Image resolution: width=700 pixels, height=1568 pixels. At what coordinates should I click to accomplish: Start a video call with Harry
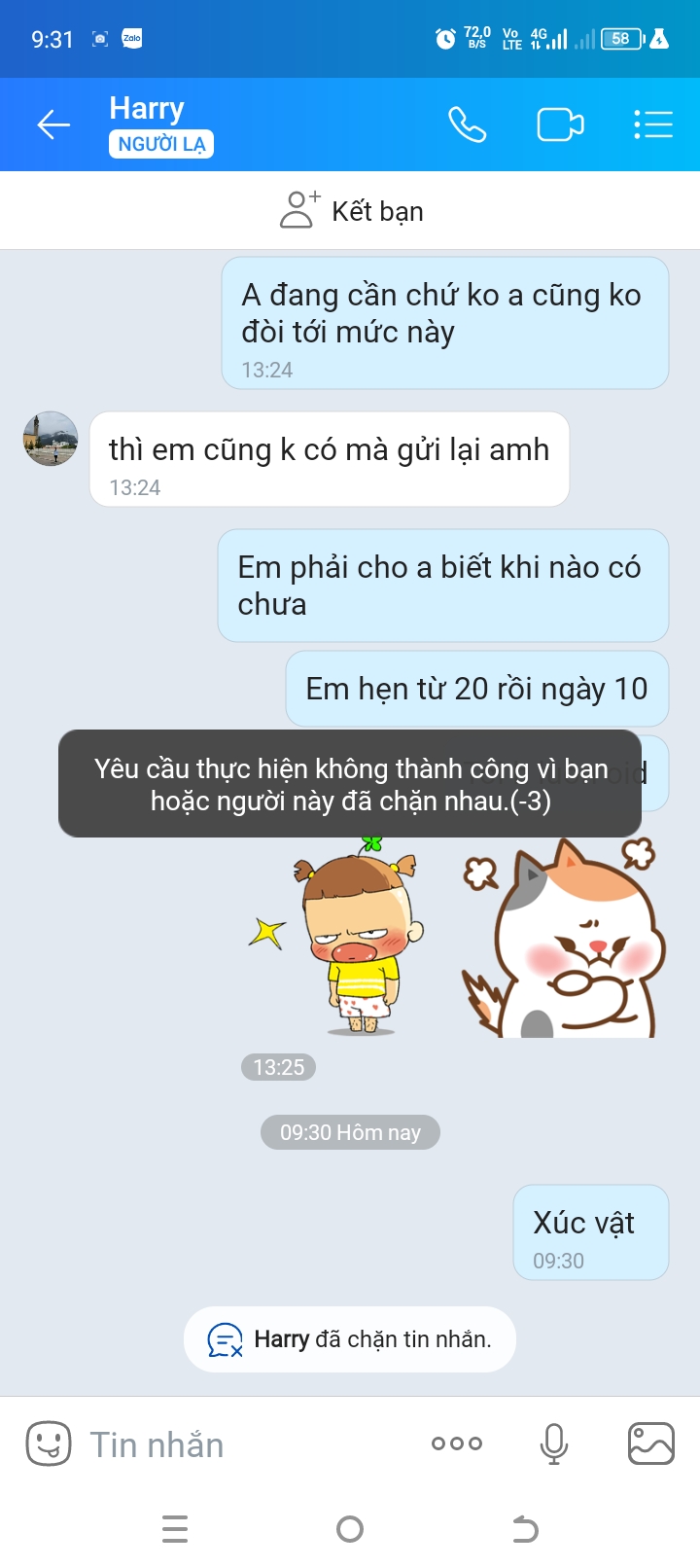(560, 125)
